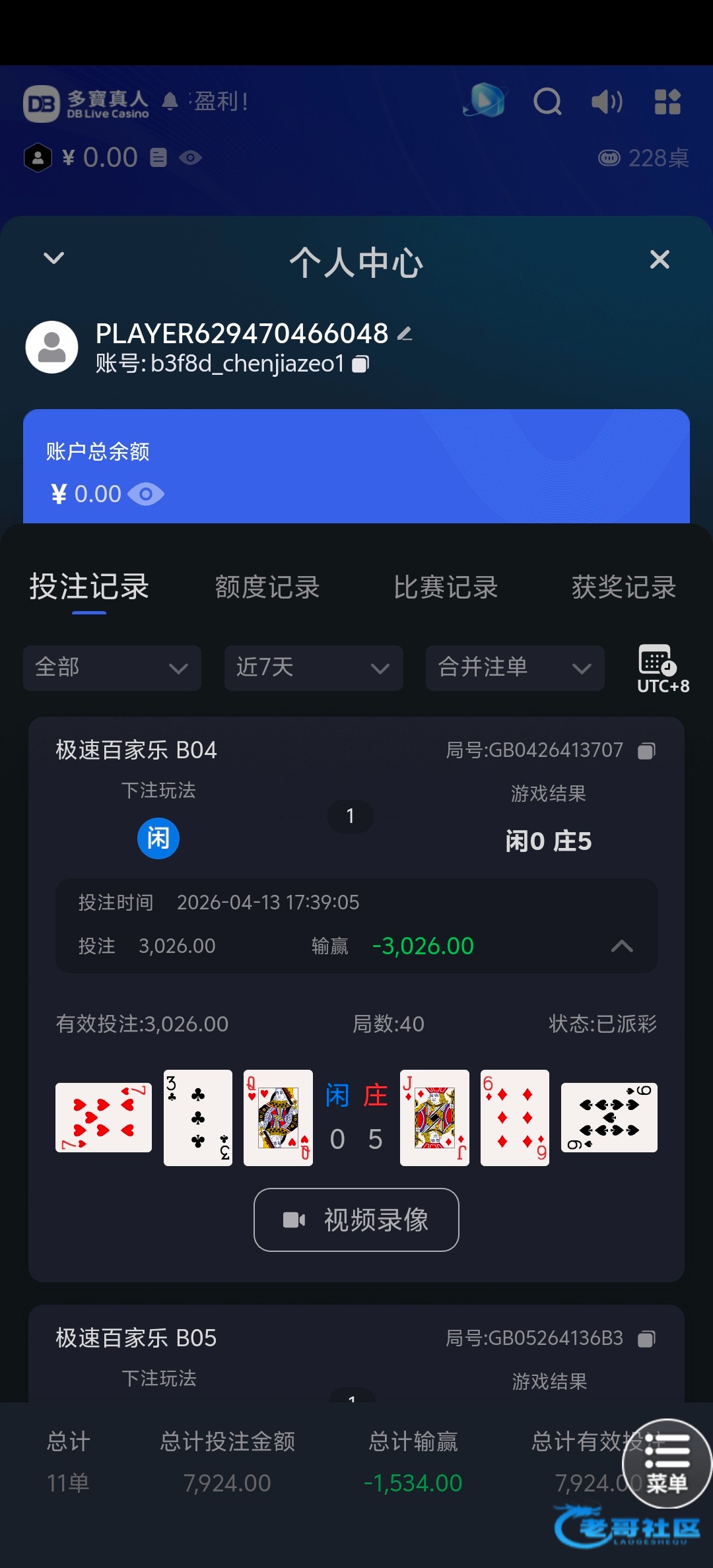Viewport: 713px width, 1568px height.
Task: Play the 视频录像 replay for B04
Action: pyautogui.click(x=356, y=1220)
